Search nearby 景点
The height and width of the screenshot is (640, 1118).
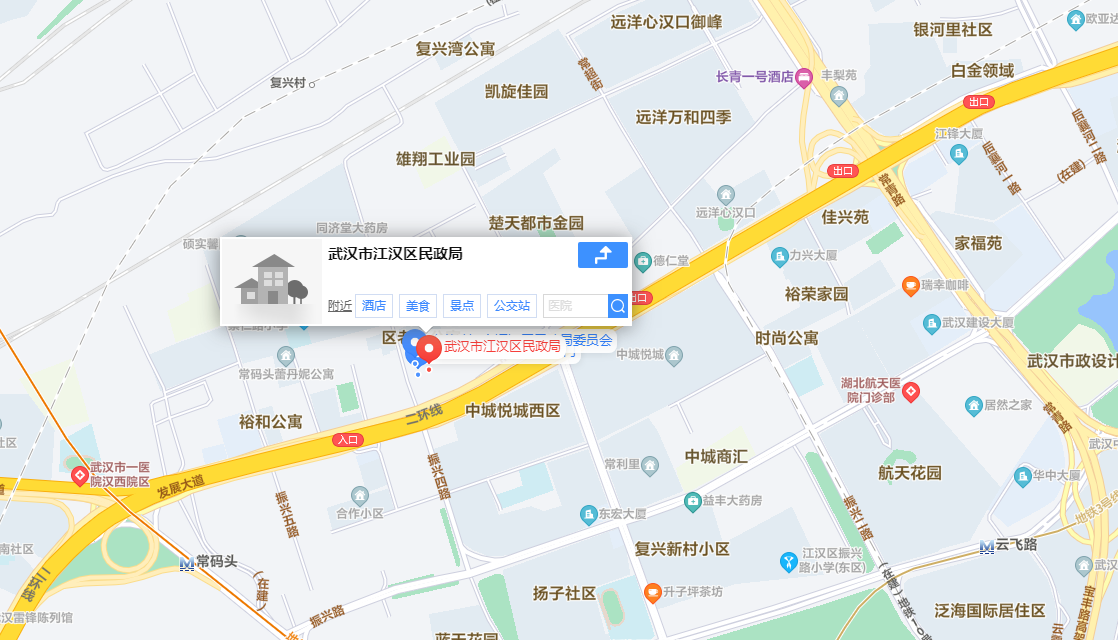point(462,306)
